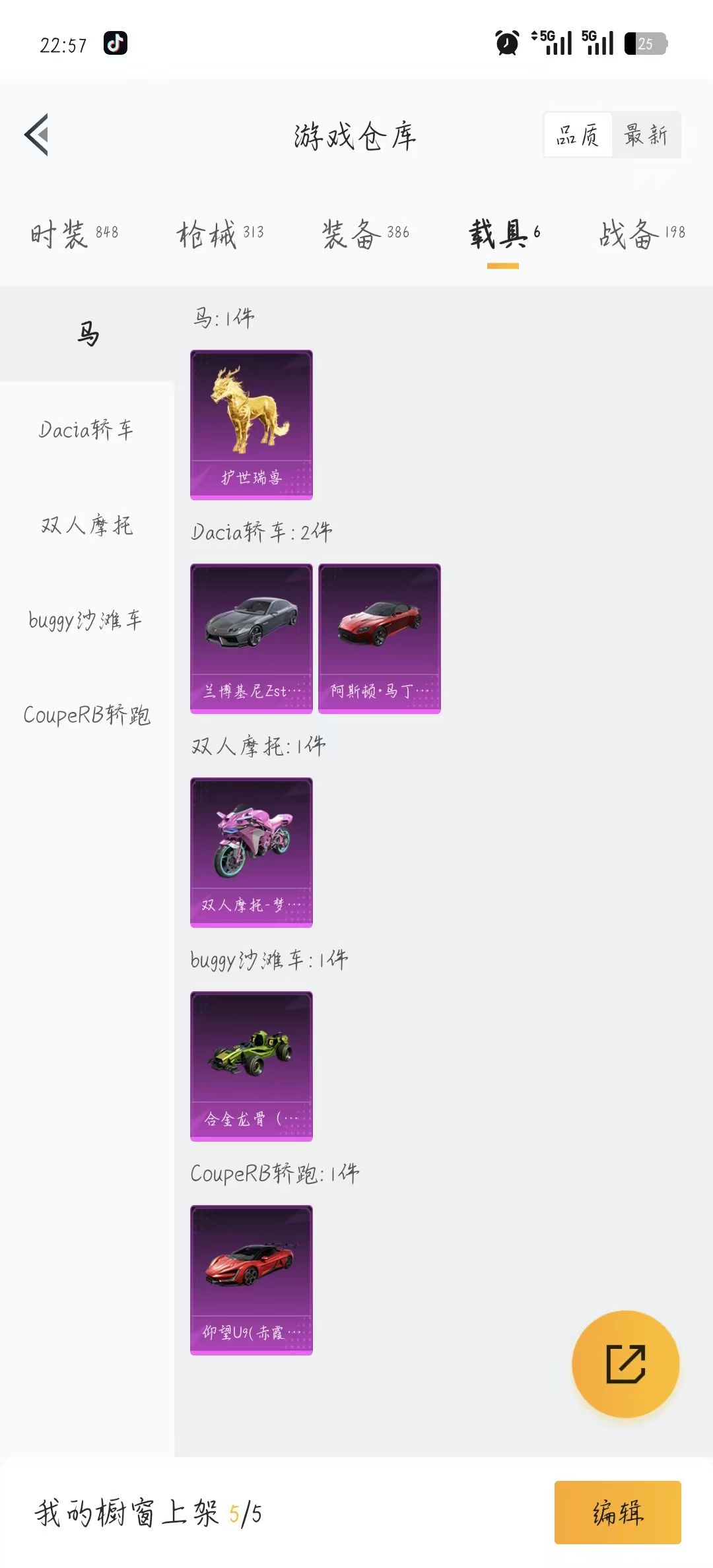Sort by 最新
Image resolution: width=713 pixels, height=1568 pixels.
tap(646, 135)
